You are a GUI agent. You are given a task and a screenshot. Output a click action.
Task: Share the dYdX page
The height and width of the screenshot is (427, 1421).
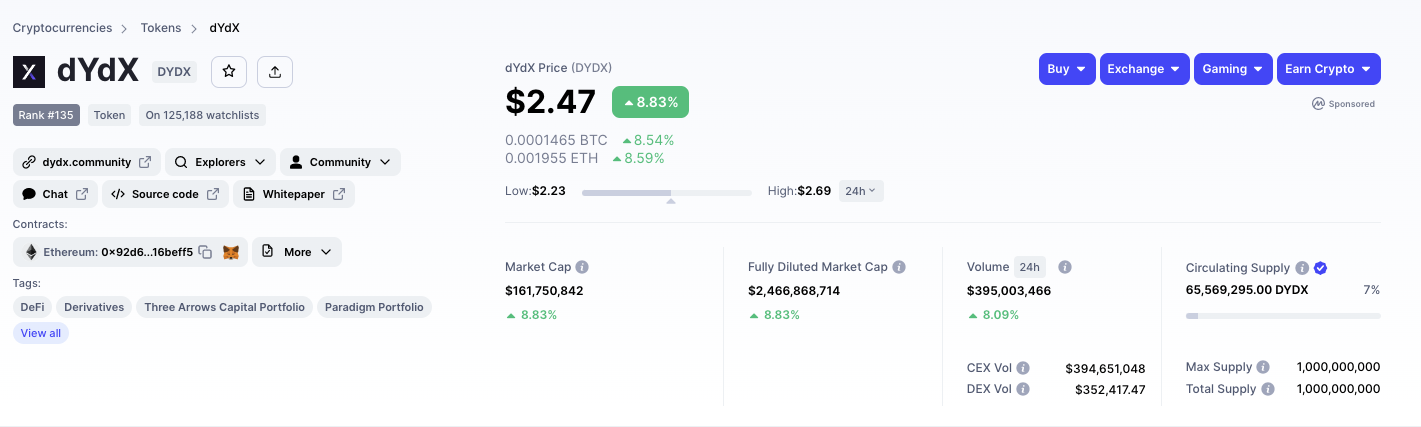pyautogui.click(x=275, y=71)
